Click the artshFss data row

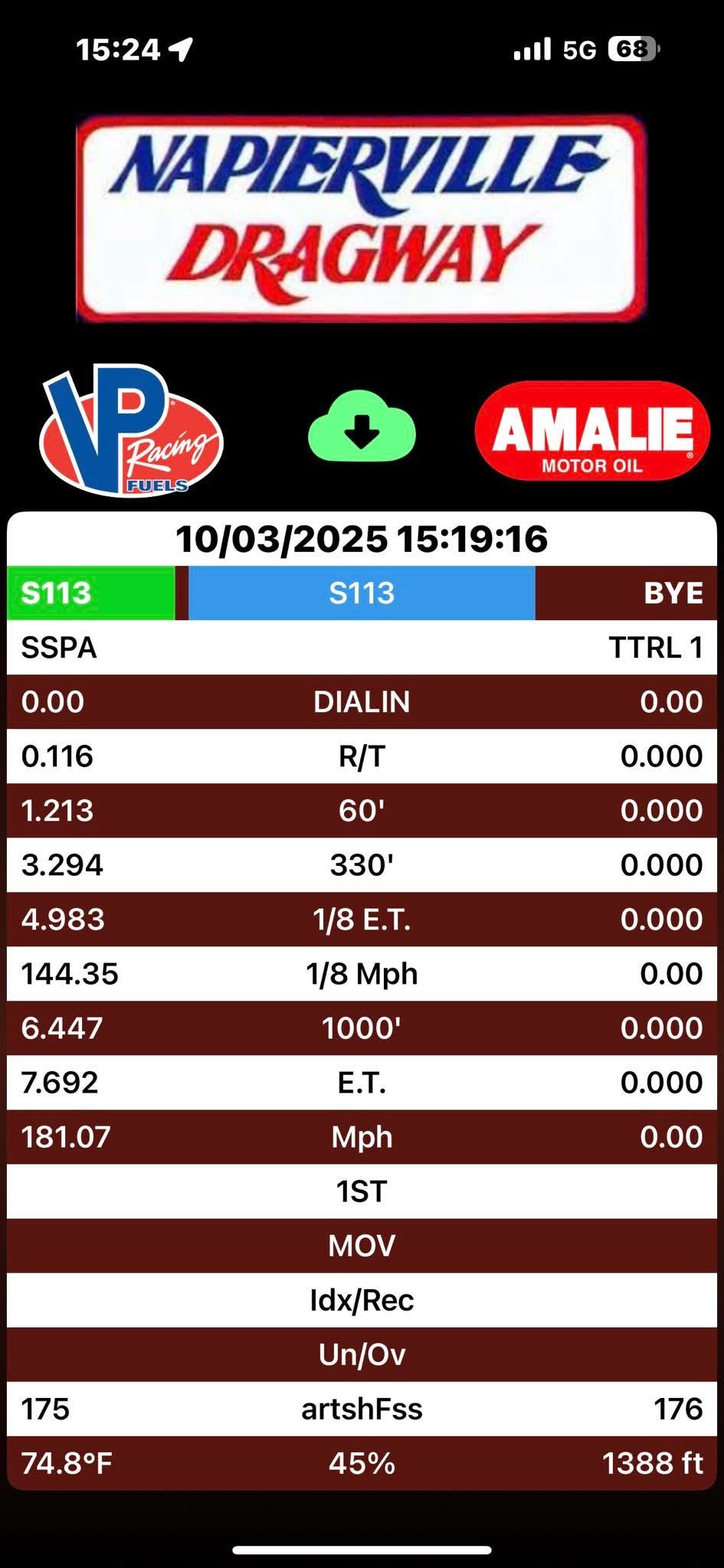[362, 1407]
